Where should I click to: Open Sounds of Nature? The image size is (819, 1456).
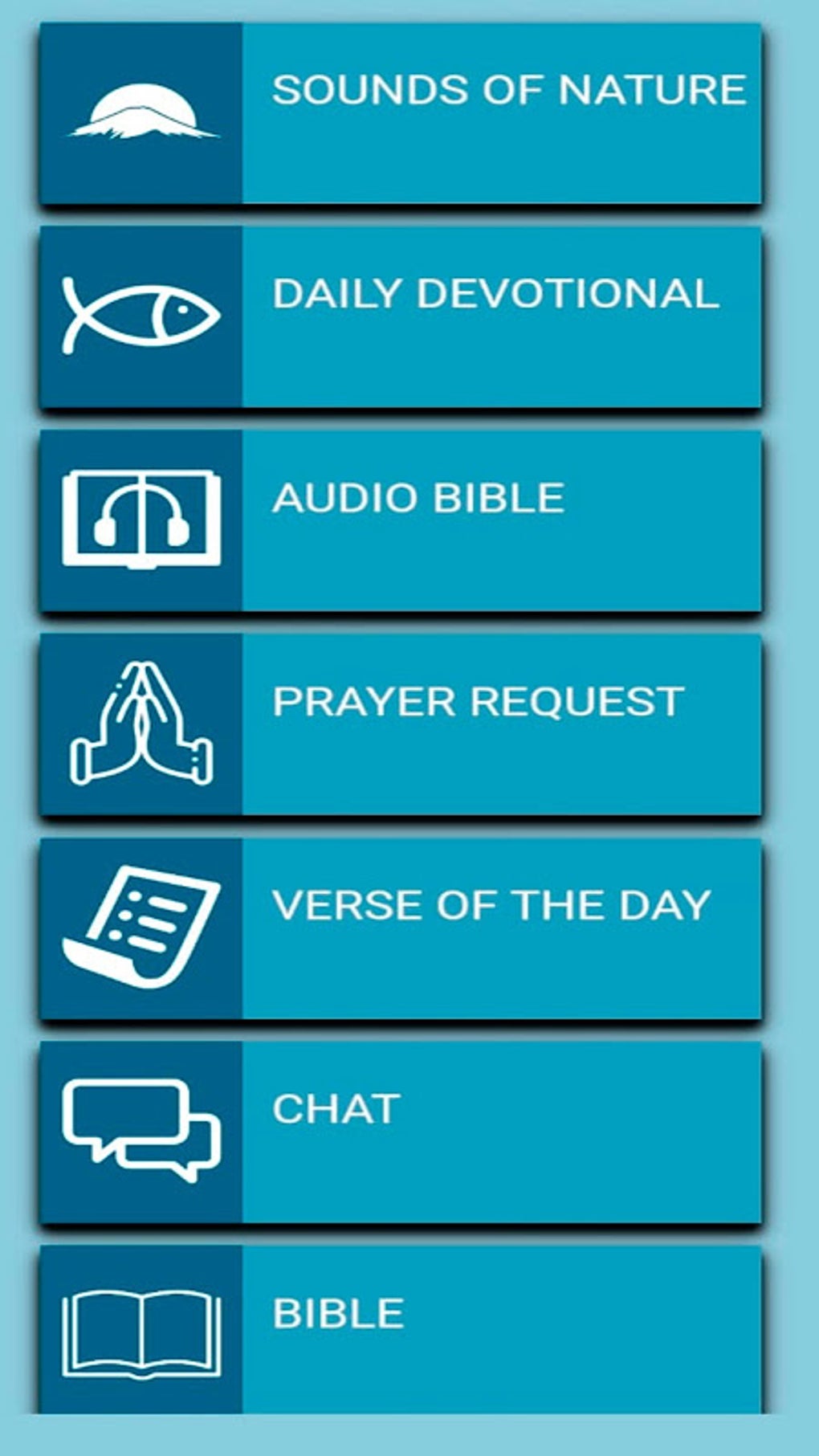[401, 113]
